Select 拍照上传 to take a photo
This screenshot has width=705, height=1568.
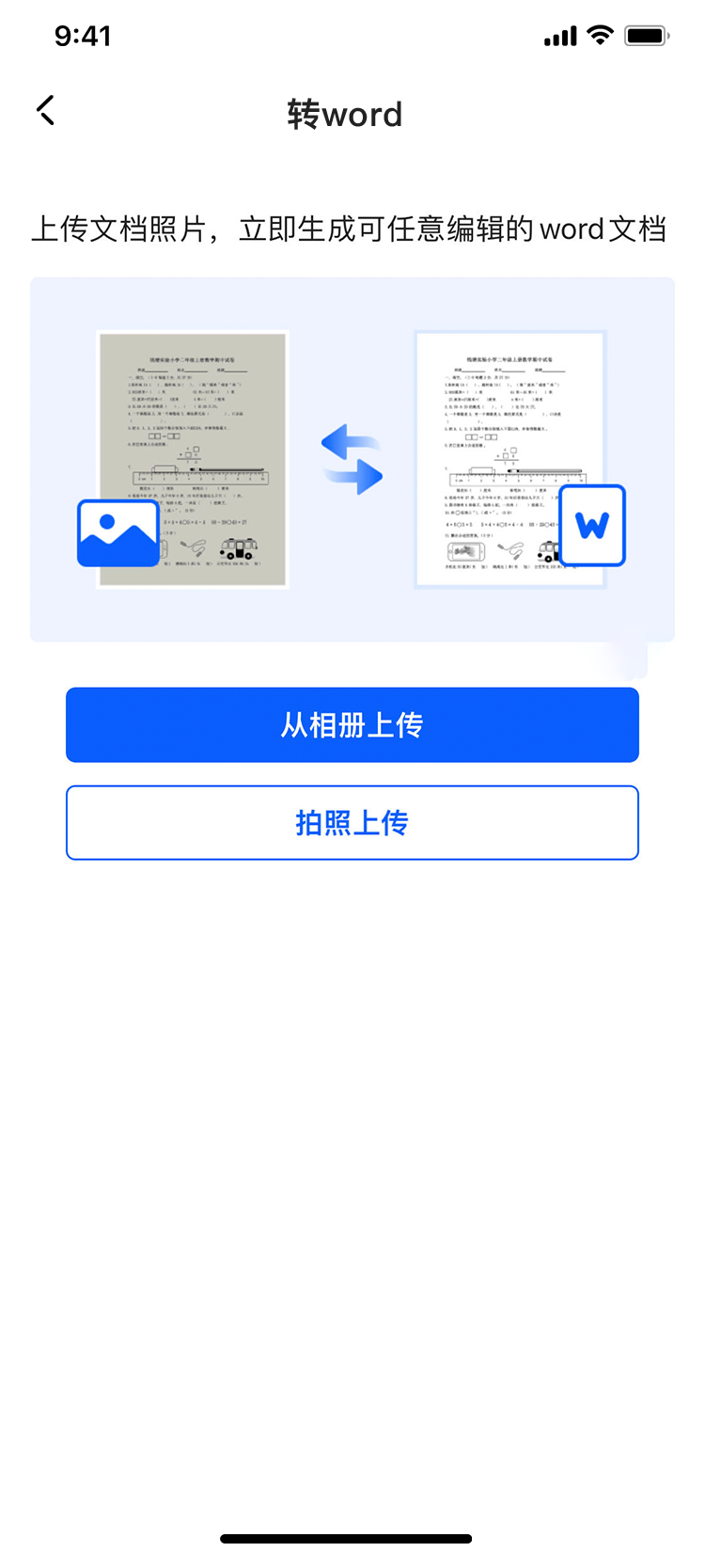point(352,823)
